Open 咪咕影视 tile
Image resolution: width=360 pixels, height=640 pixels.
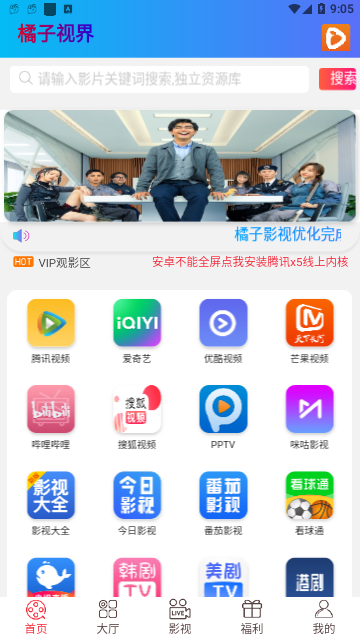[309, 417]
